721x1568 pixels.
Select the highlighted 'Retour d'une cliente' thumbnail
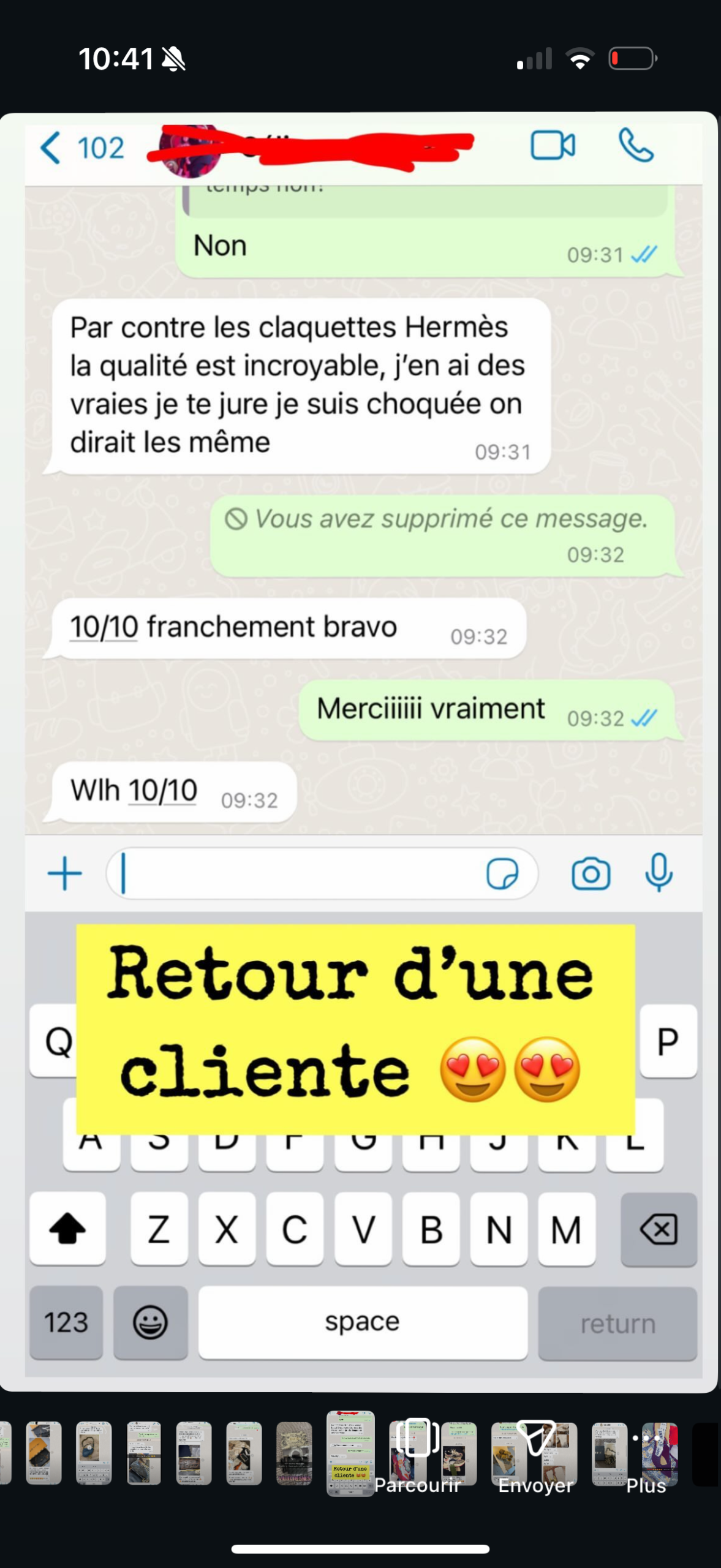tap(350, 1452)
